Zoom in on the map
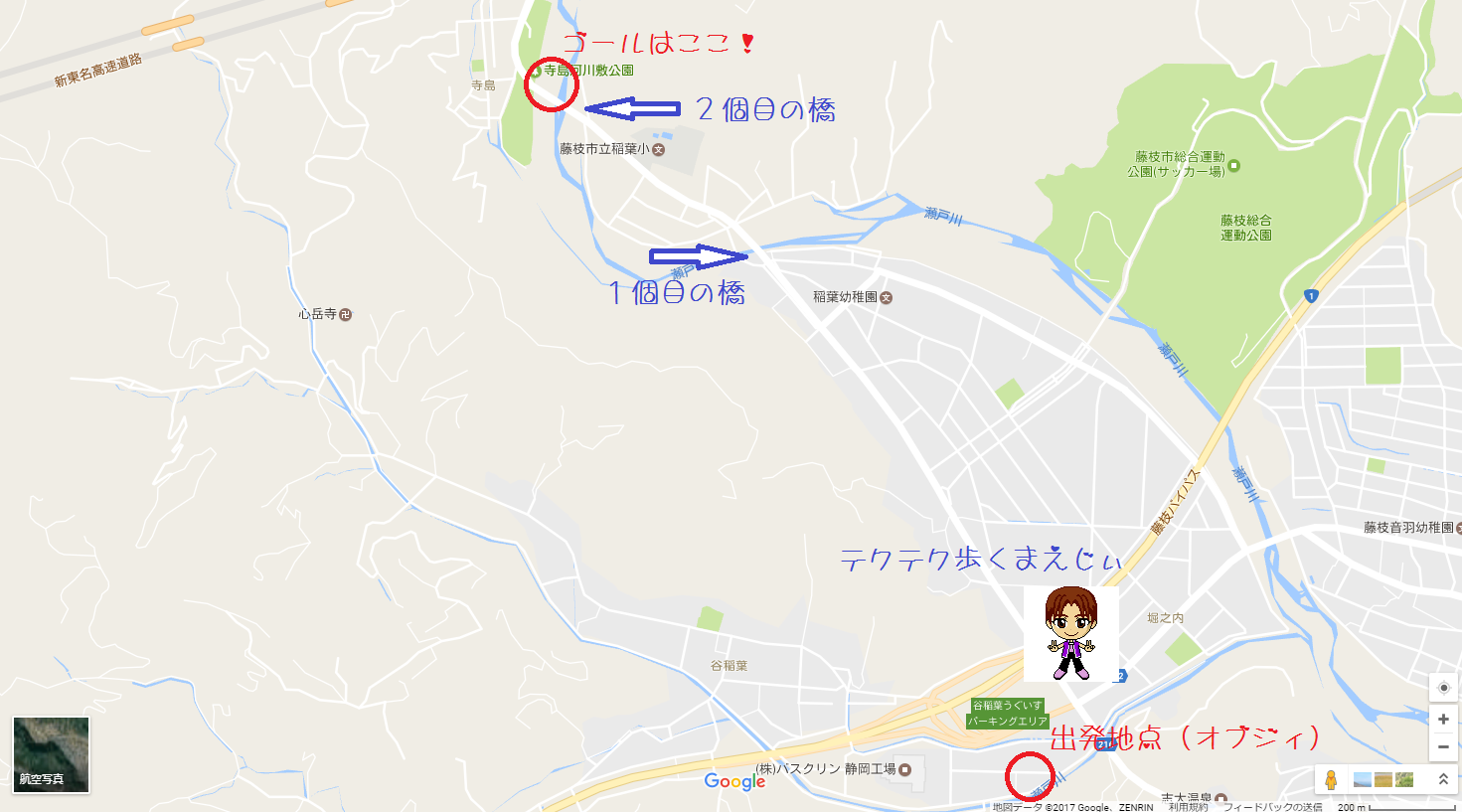The height and width of the screenshot is (812, 1462). (x=1443, y=719)
